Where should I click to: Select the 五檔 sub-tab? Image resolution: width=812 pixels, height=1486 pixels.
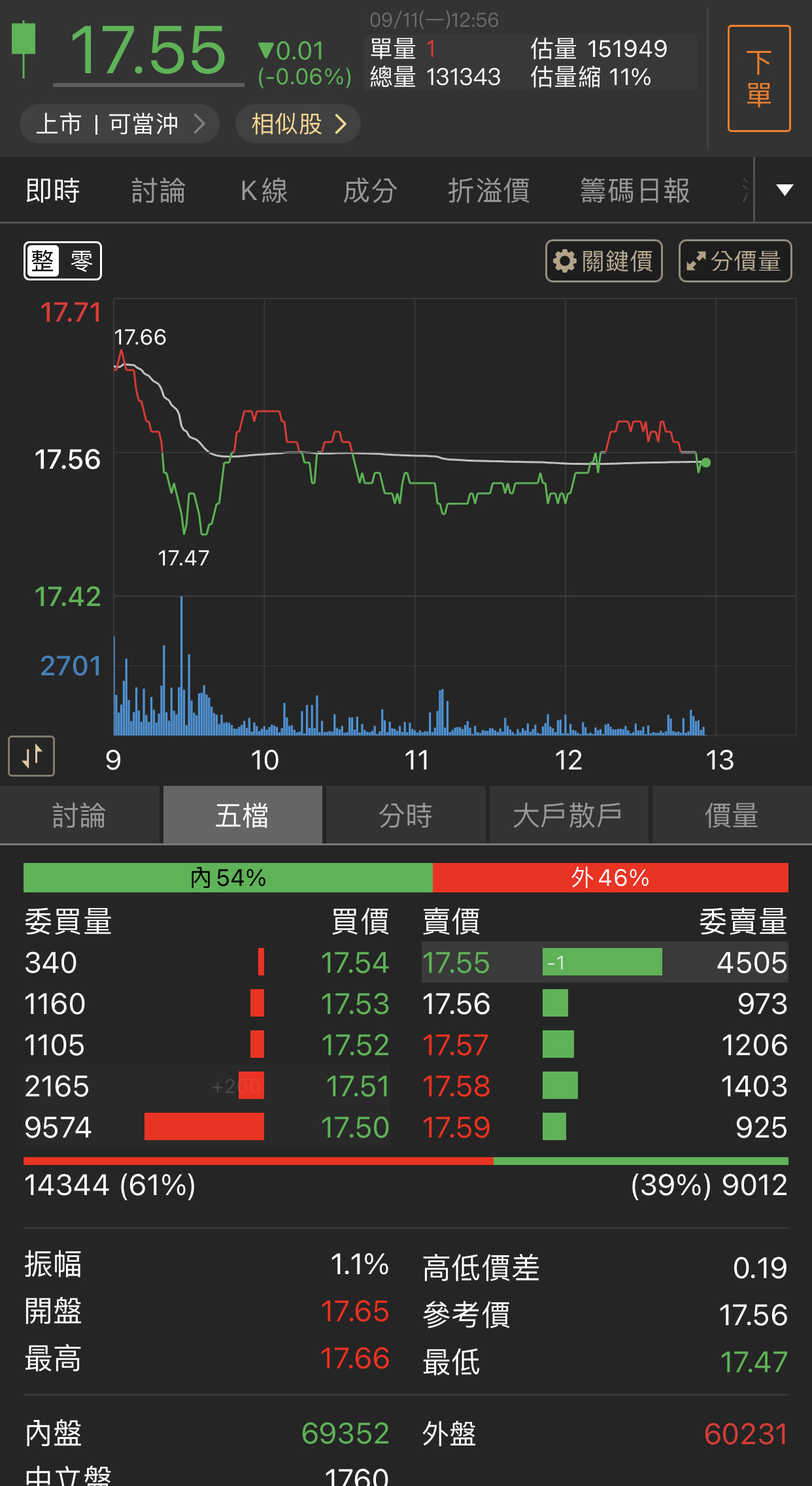[243, 815]
